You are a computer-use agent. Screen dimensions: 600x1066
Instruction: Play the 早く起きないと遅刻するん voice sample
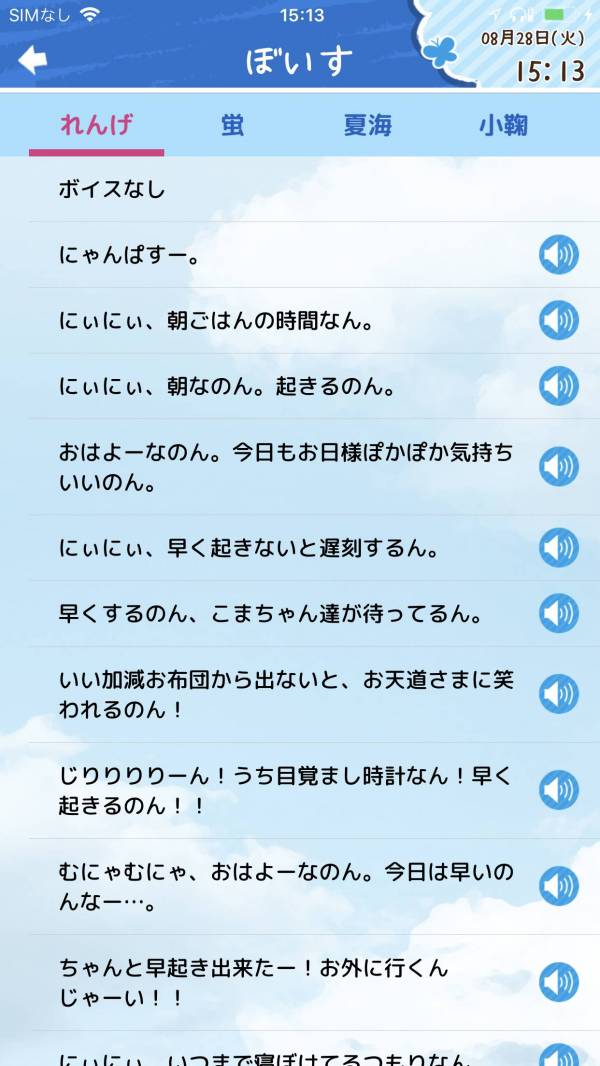pyautogui.click(x=559, y=548)
